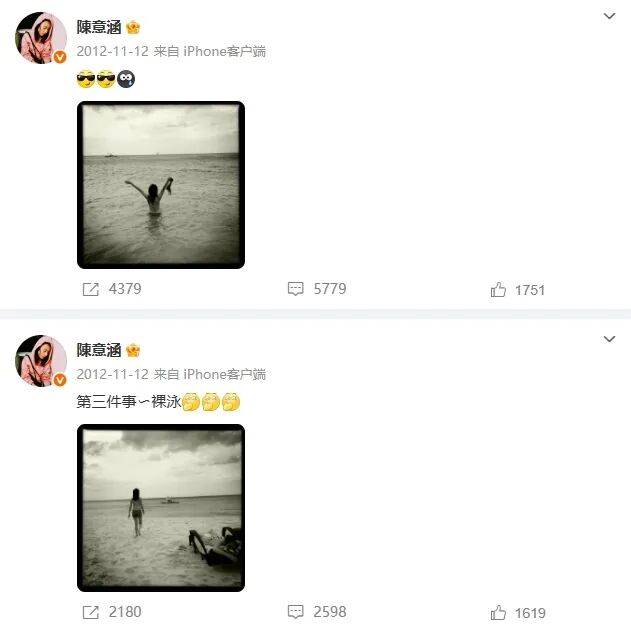Image resolution: width=631 pixels, height=631 pixels.
Task: Expand the dropdown arrow on the 第三件事~裸泳 post
Action: point(609,340)
